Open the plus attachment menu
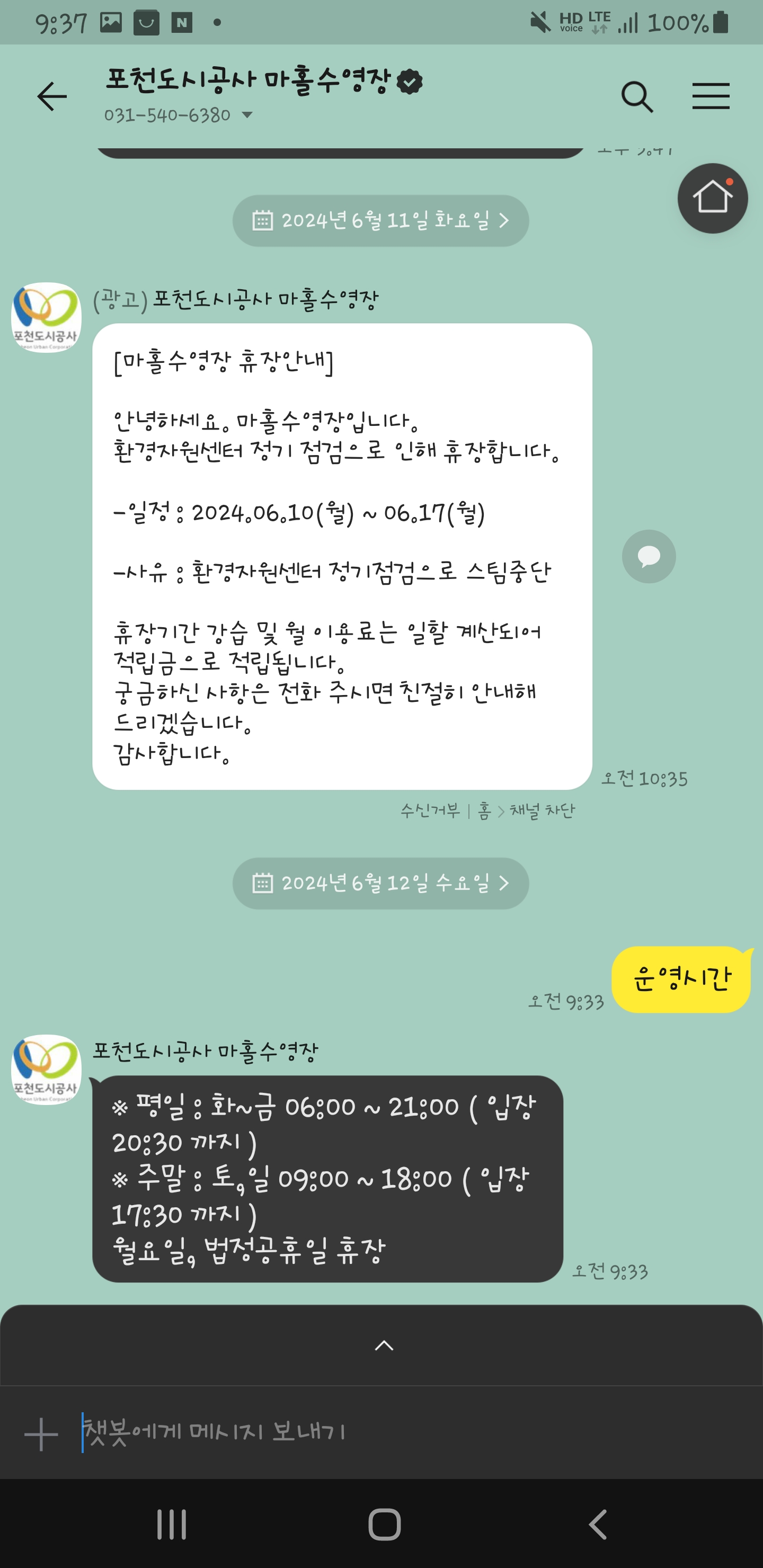 click(41, 1434)
